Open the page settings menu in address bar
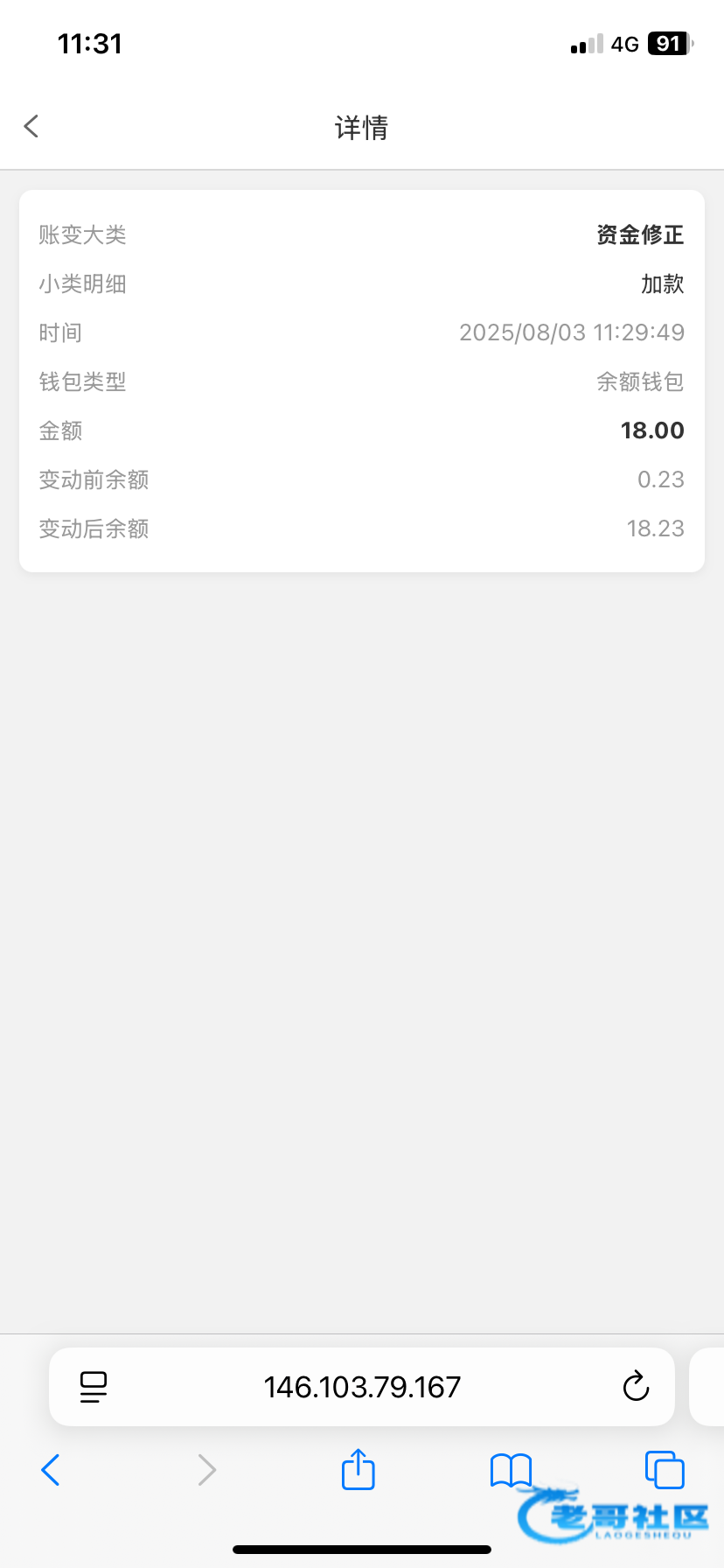This screenshot has height=1568, width=724. point(94,1387)
